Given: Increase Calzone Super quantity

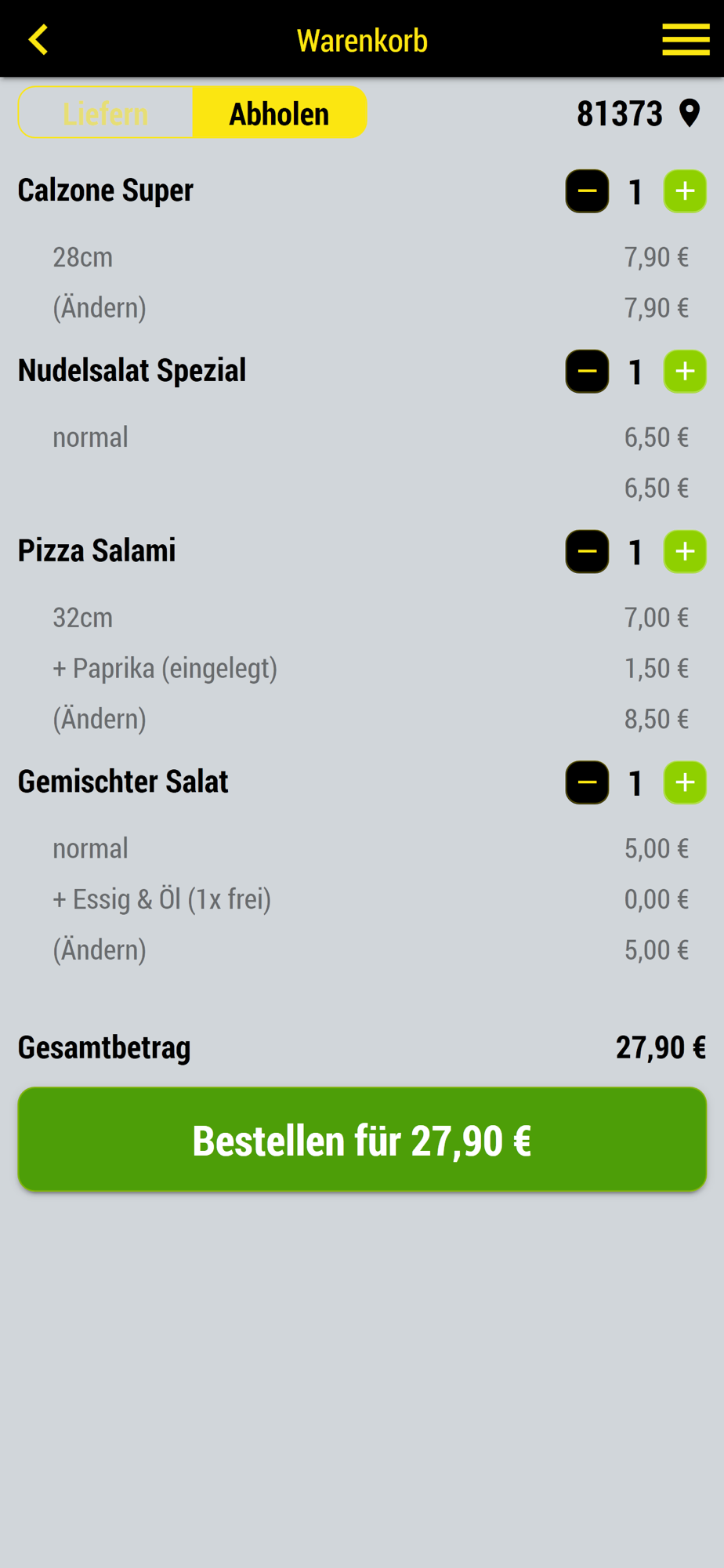Looking at the screenshot, I should point(685,191).
